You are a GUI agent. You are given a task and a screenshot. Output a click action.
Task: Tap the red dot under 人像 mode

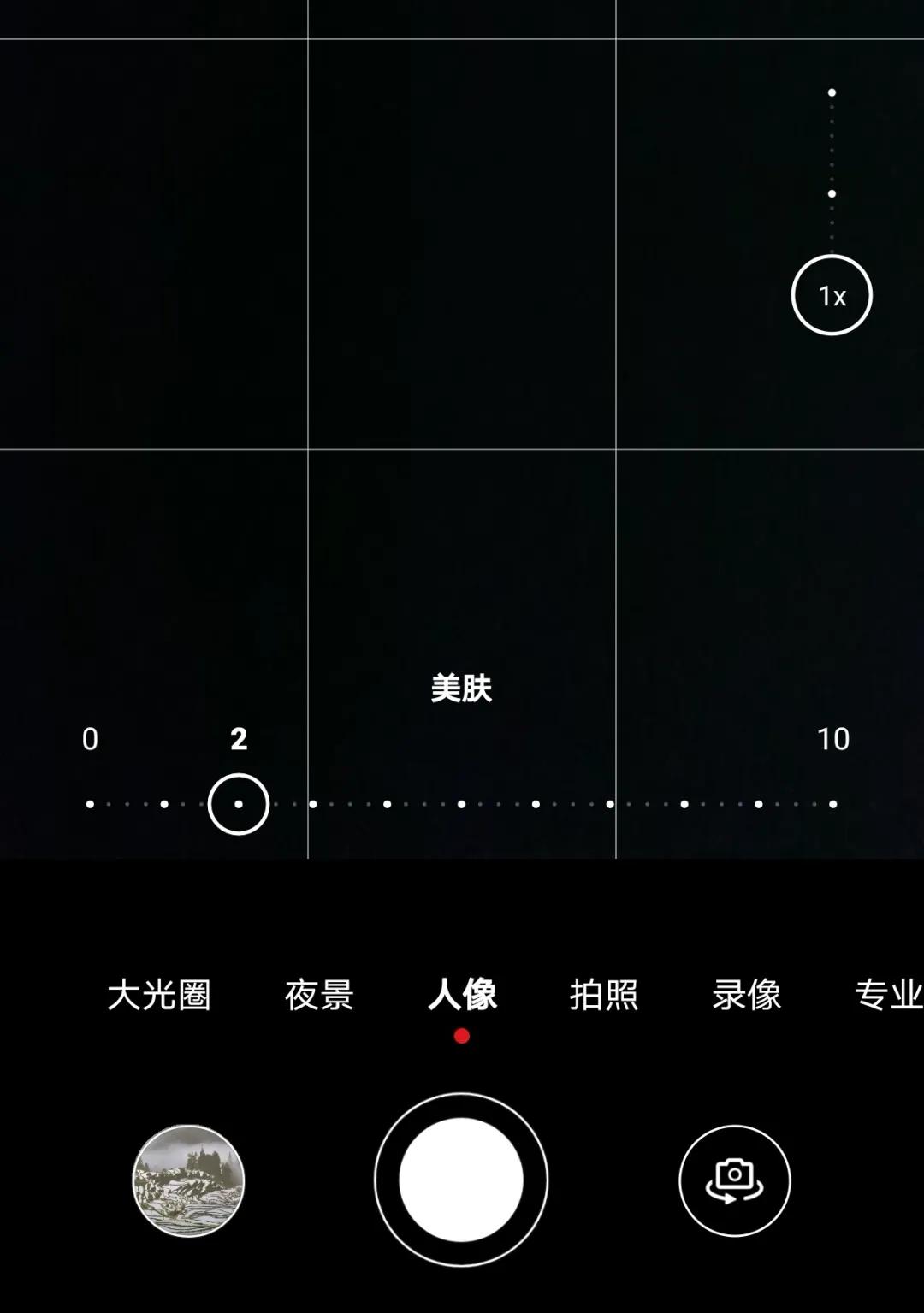tap(463, 1036)
